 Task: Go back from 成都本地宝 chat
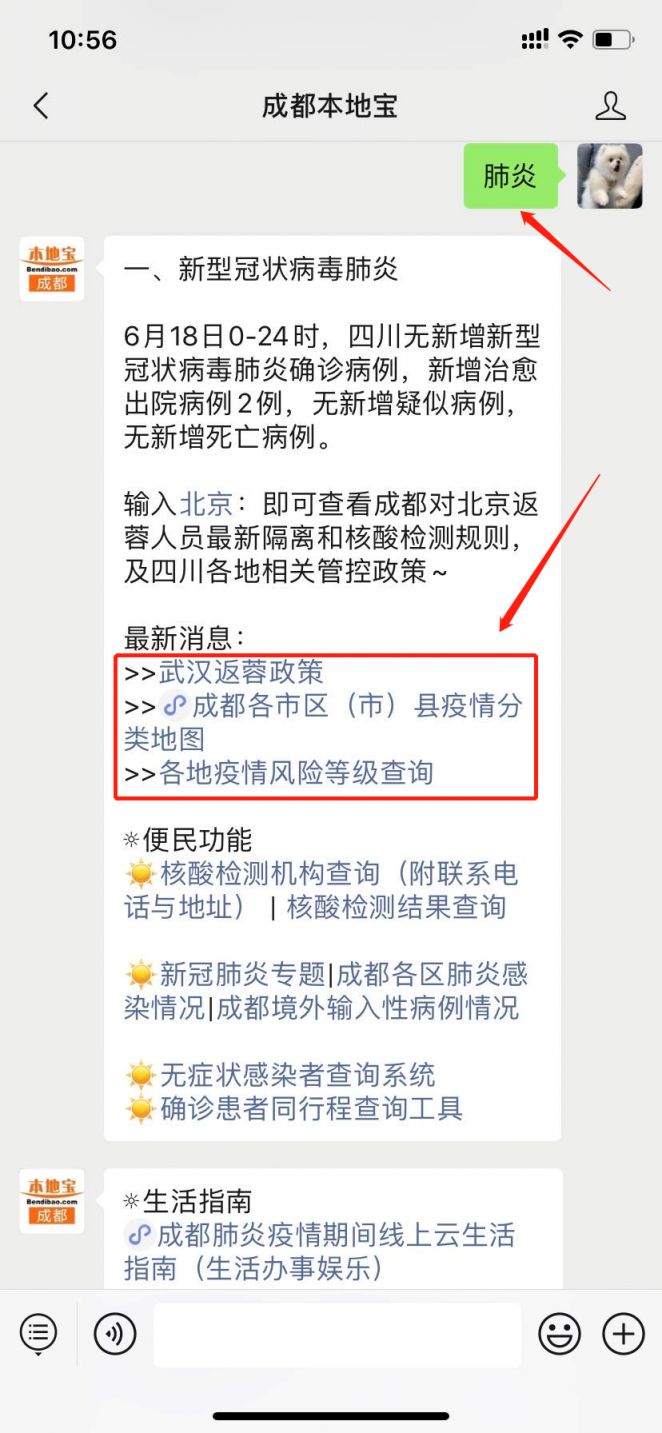coord(41,106)
